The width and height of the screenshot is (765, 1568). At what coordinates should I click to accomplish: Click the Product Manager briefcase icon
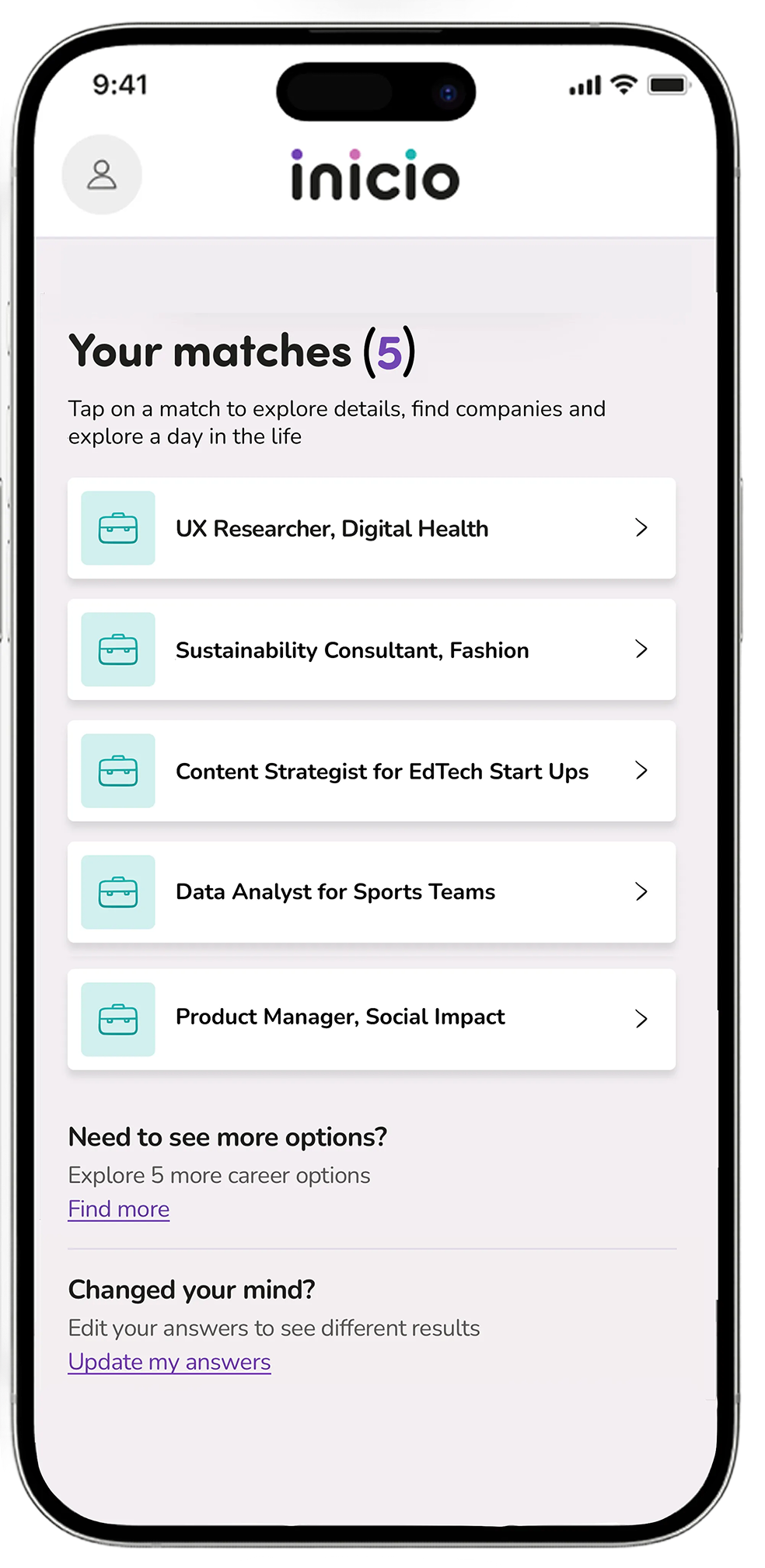(x=117, y=1017)
